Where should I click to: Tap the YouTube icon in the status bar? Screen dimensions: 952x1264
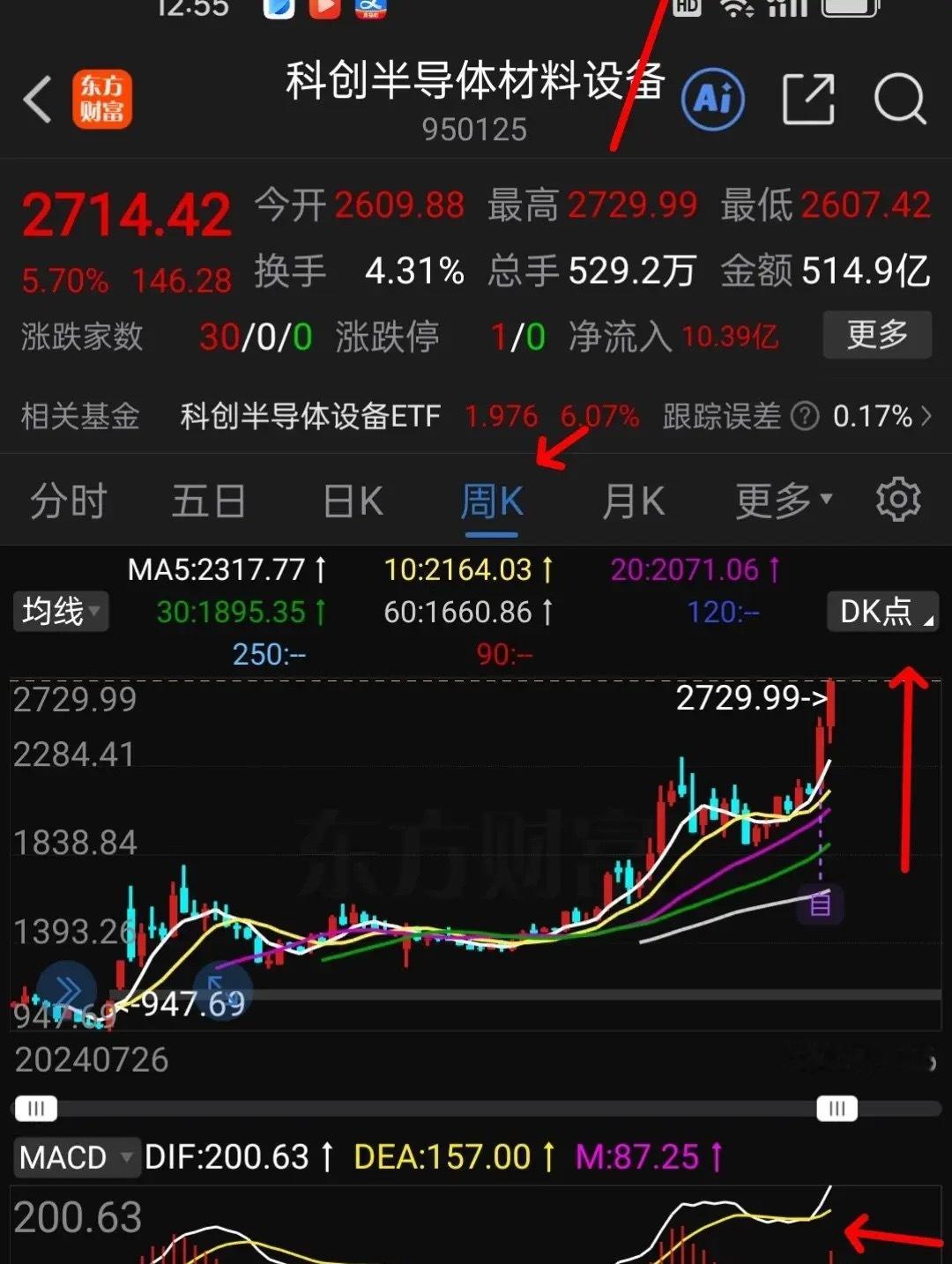click(324, 10)
